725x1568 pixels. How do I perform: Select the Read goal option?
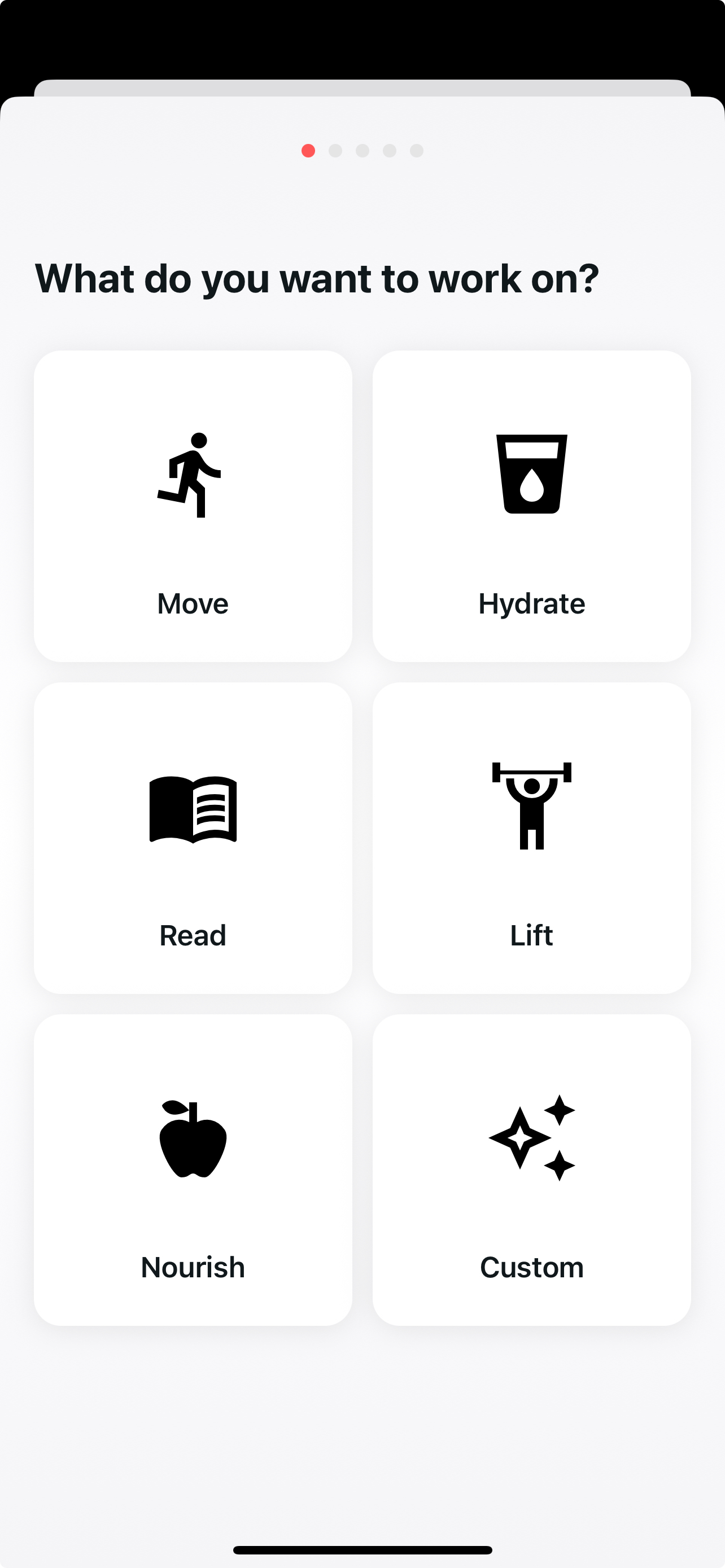[x=193, y=840]
